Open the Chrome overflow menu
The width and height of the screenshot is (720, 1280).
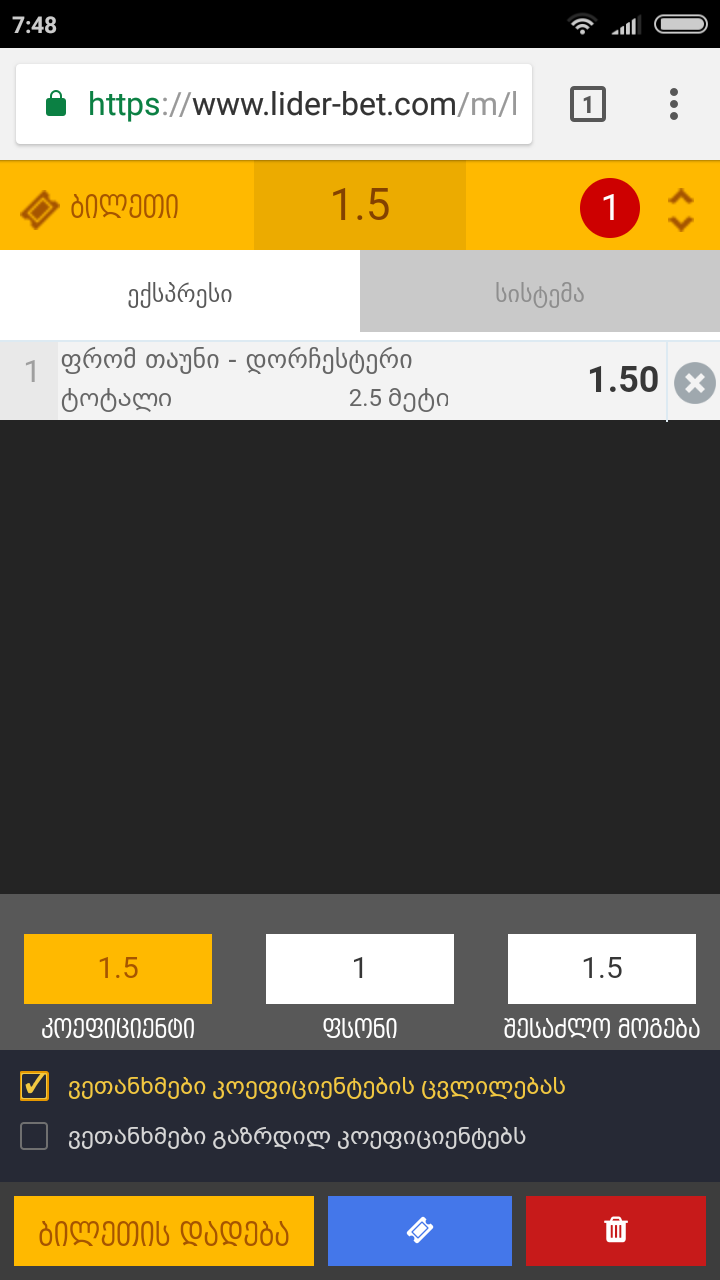pos(674,104)
